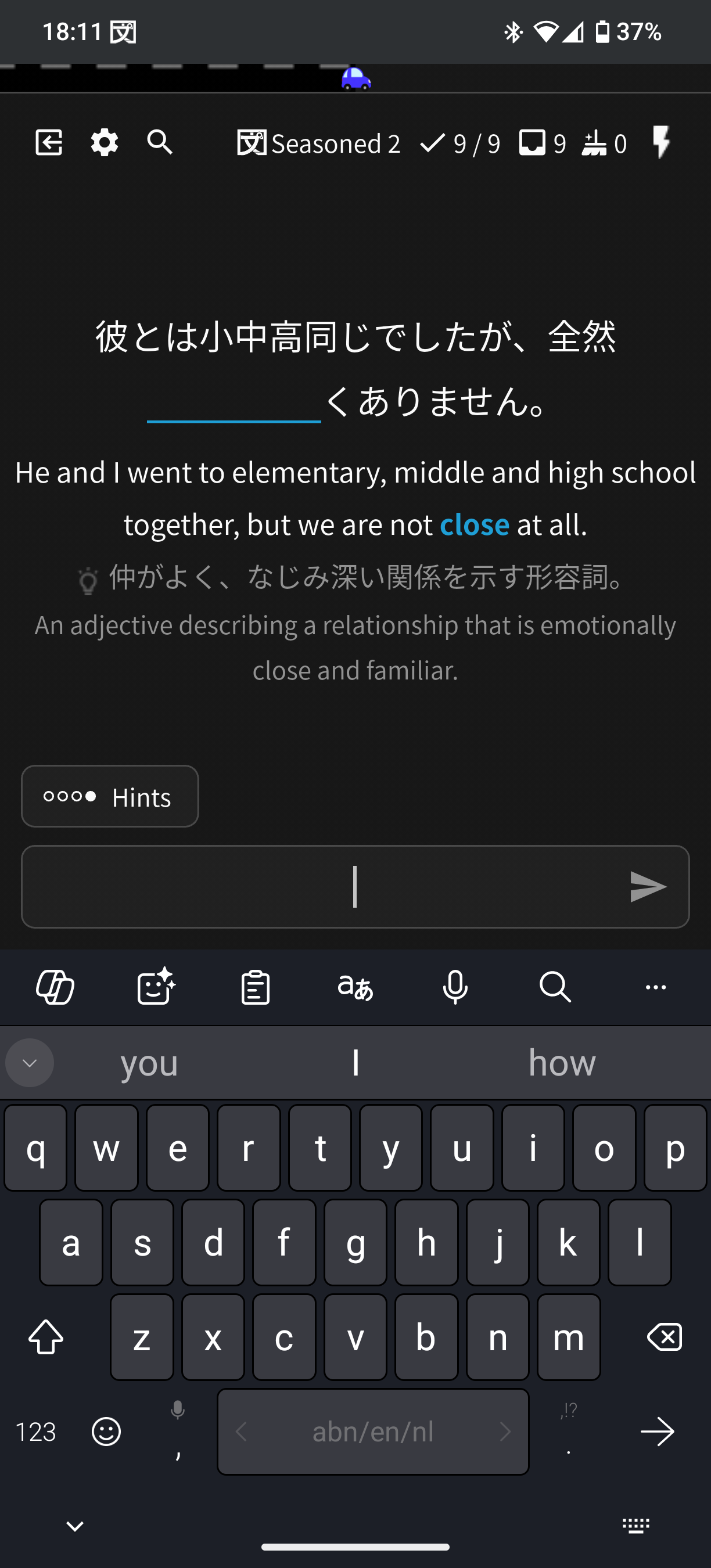Open the settings gear
The width and height of the screenshot is (711, 1568).
[x=104, y=142]
